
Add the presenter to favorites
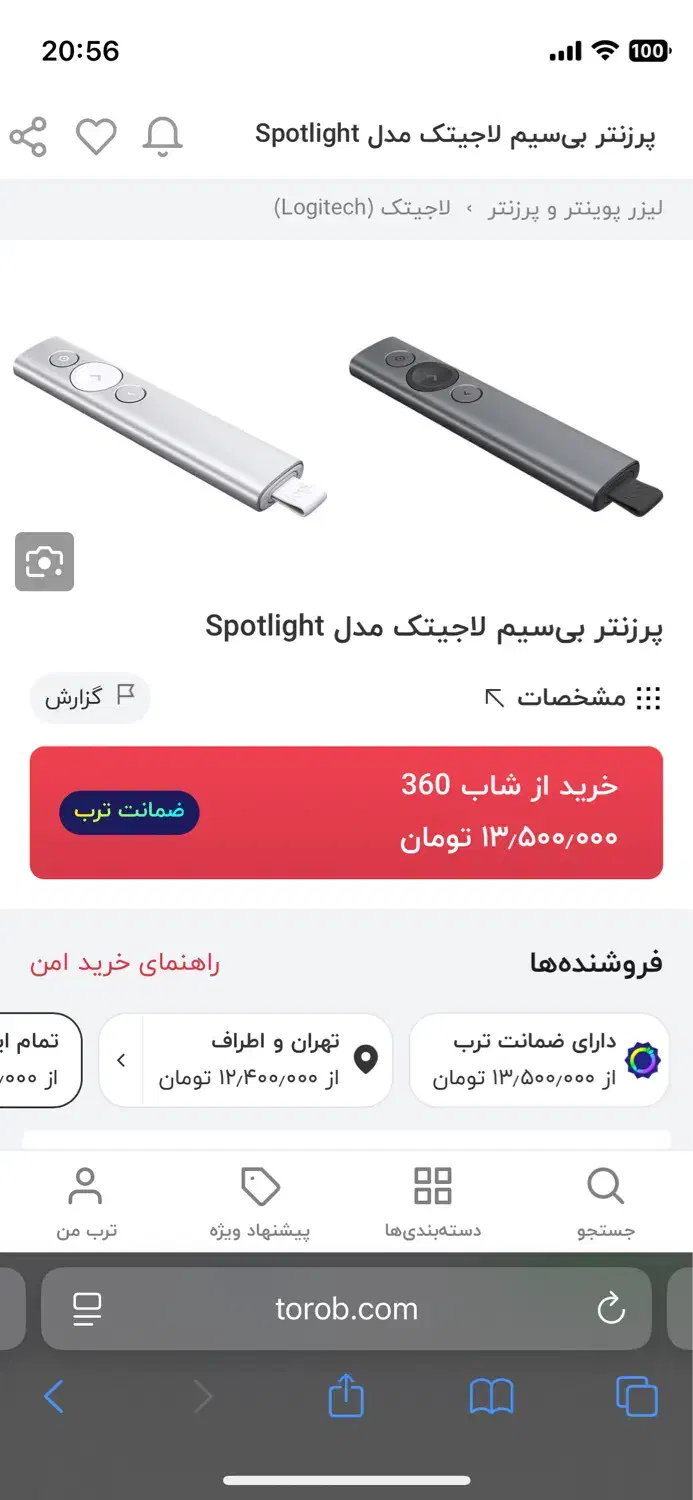96,137
